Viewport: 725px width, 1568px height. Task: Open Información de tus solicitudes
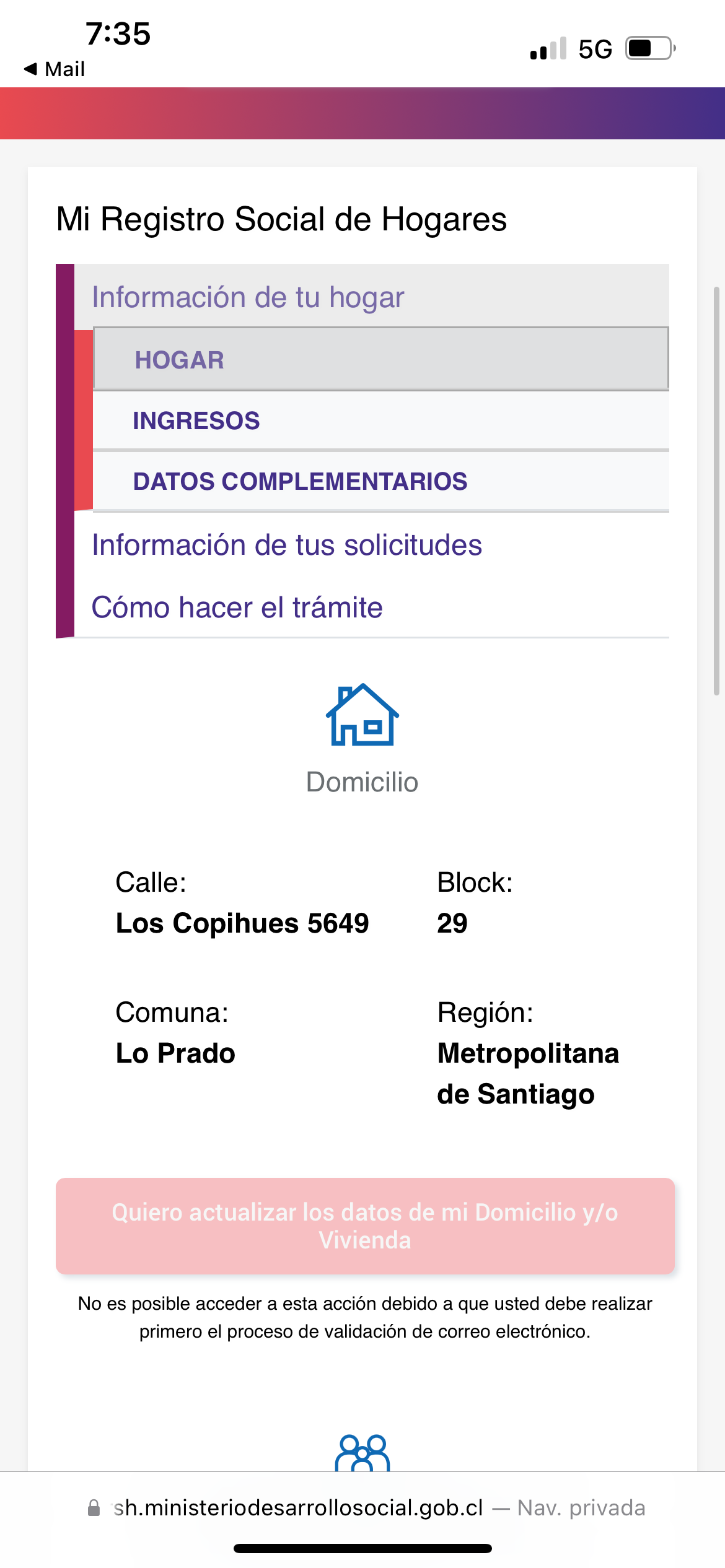click(287, 545)
